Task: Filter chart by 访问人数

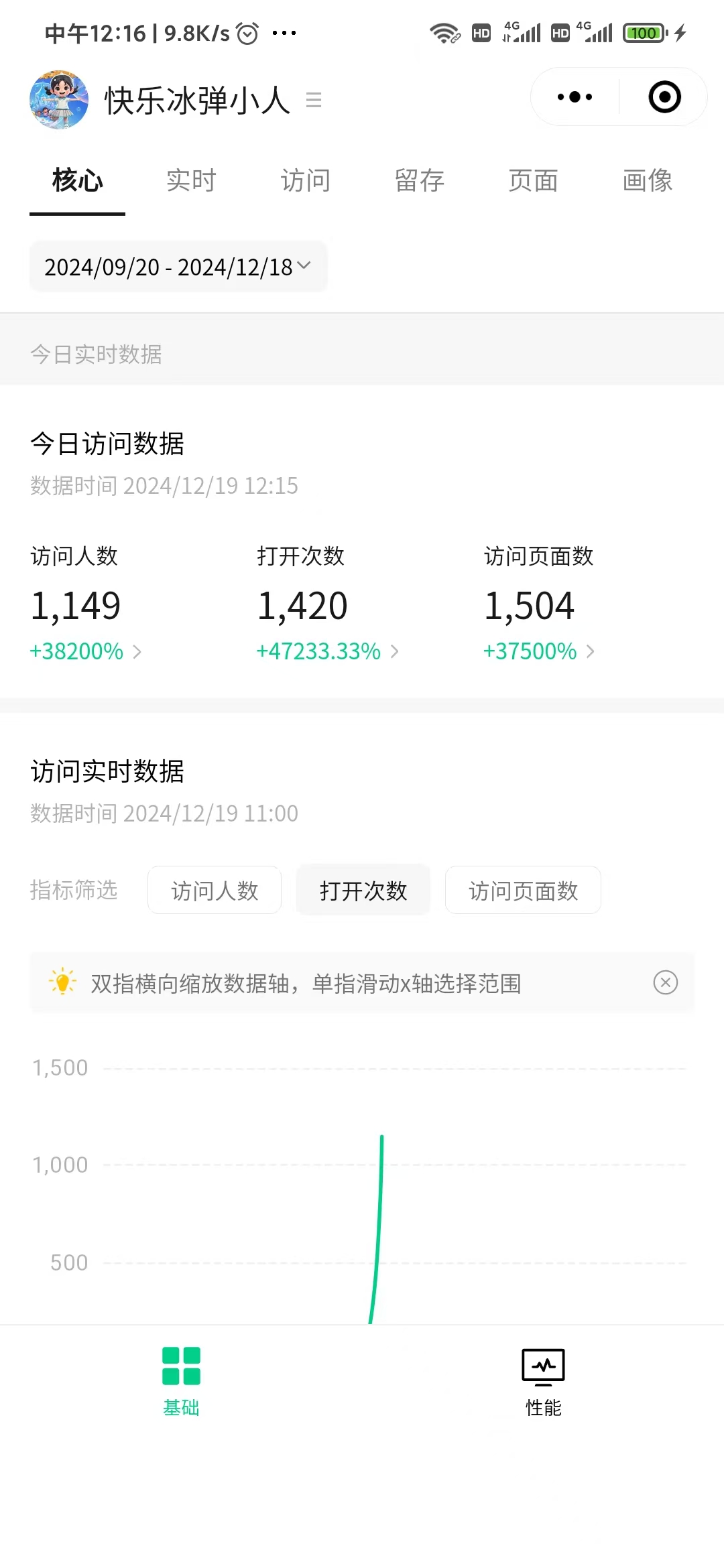Action: pyautogui.click(x=215, y=891)
